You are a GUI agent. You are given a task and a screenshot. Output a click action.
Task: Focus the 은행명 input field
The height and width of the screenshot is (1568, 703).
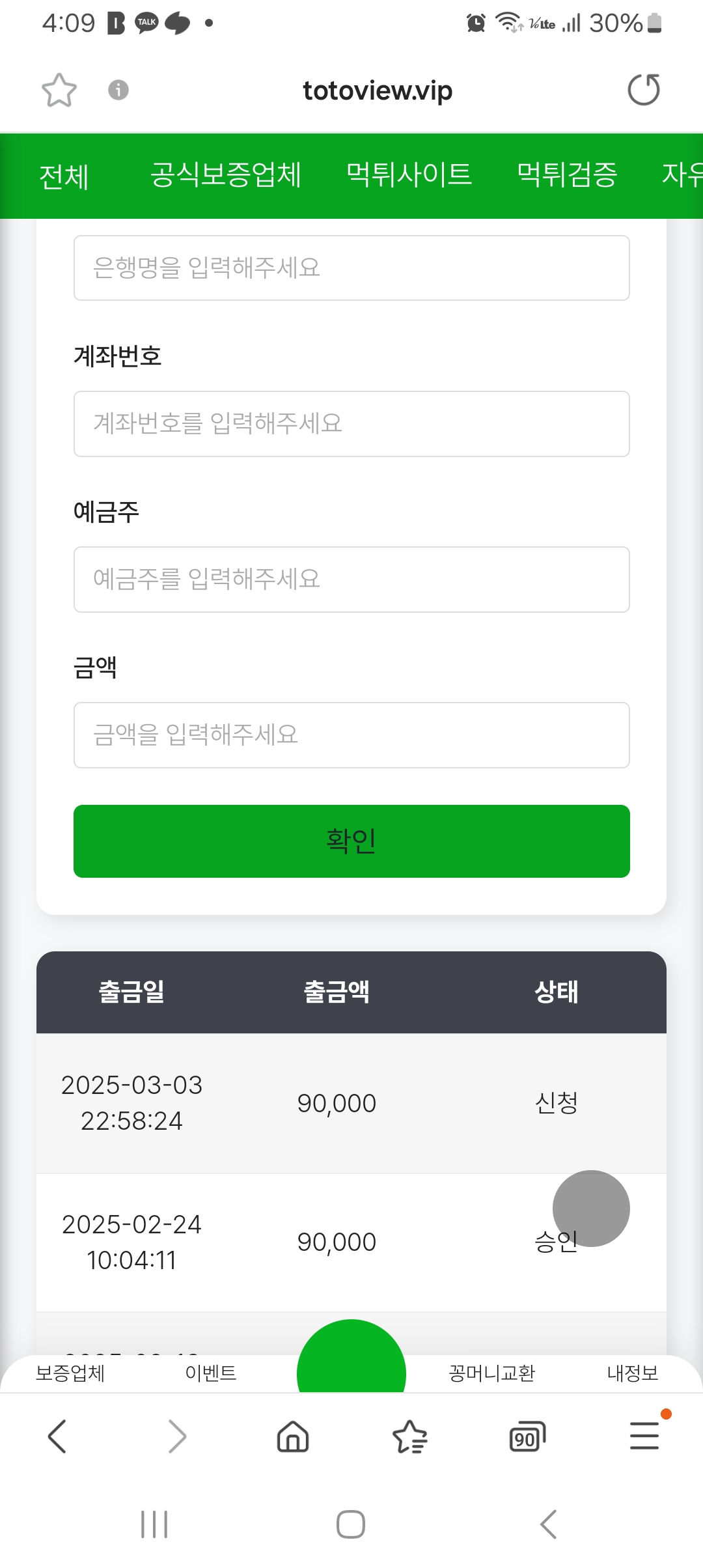pyautogui.click(x=351, y=268)
